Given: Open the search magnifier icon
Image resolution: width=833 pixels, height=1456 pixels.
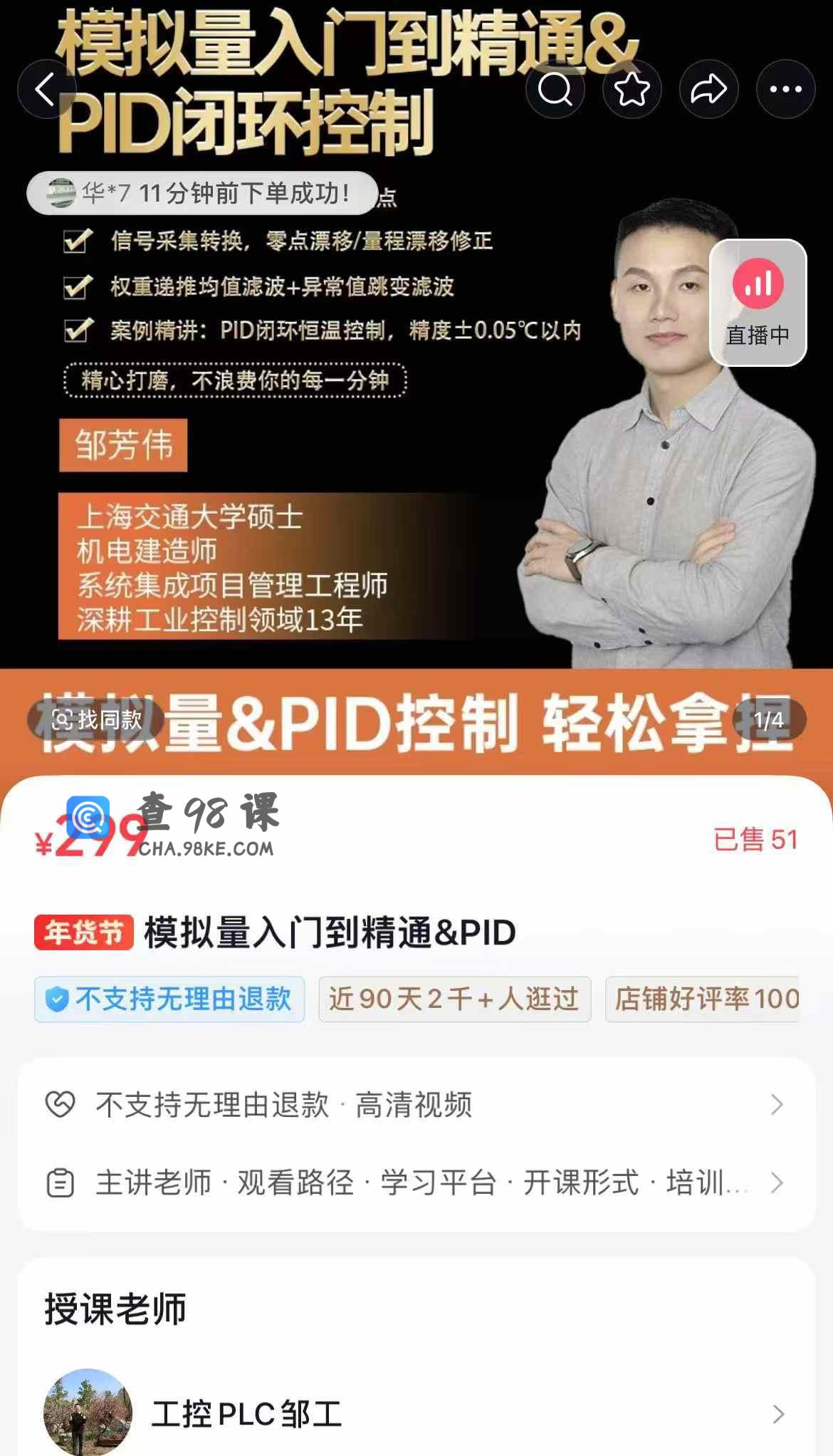Looking at the screenshot, I should 555,90.
